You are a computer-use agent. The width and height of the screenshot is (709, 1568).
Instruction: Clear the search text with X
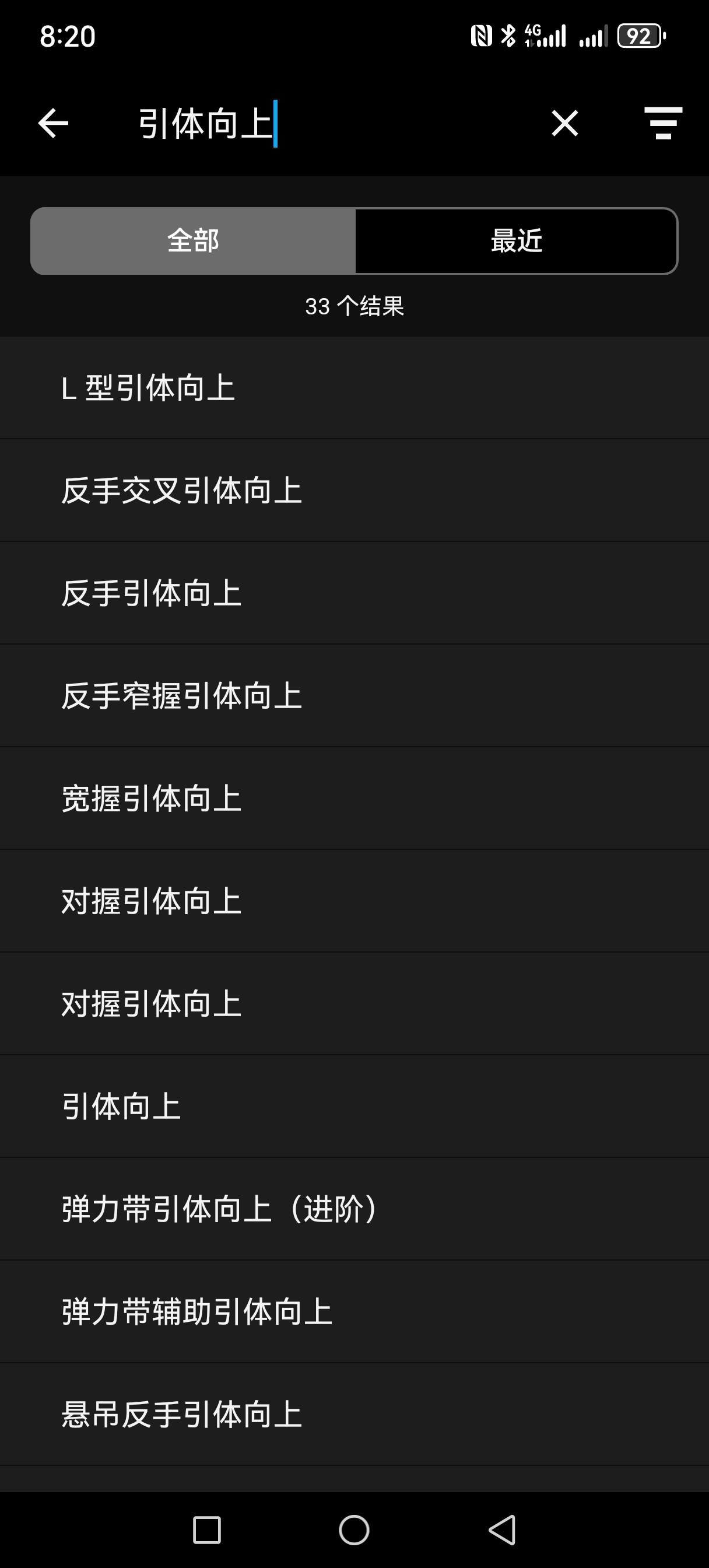[x=564, y=124]
